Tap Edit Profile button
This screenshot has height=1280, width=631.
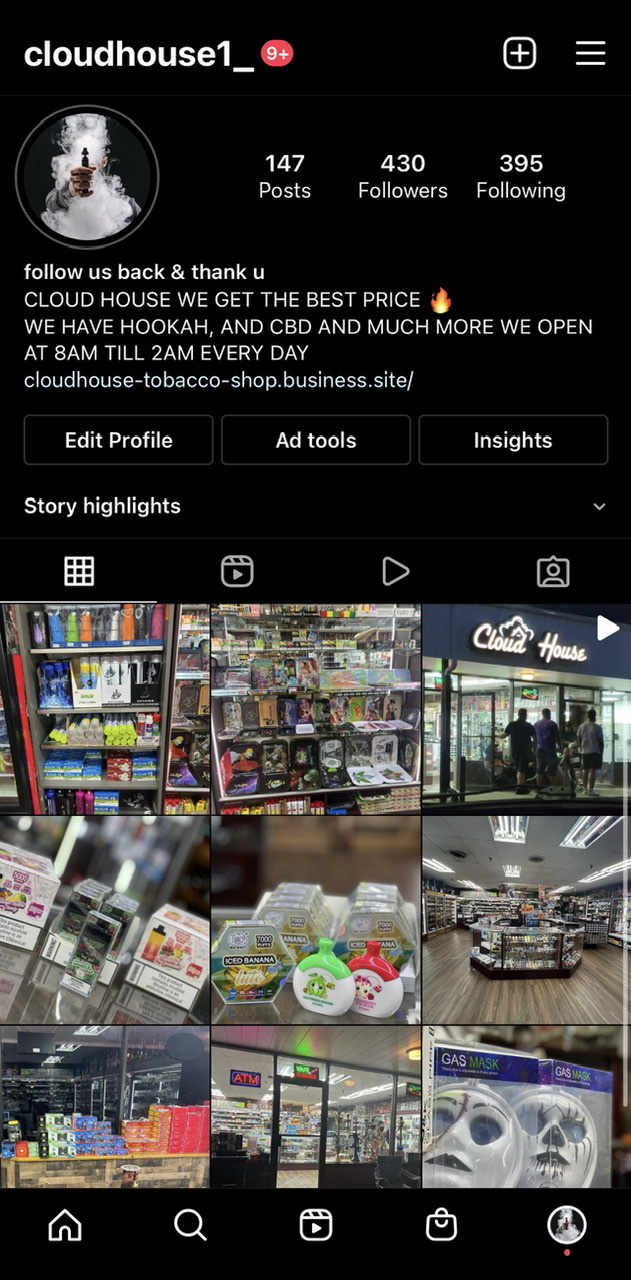118,440
